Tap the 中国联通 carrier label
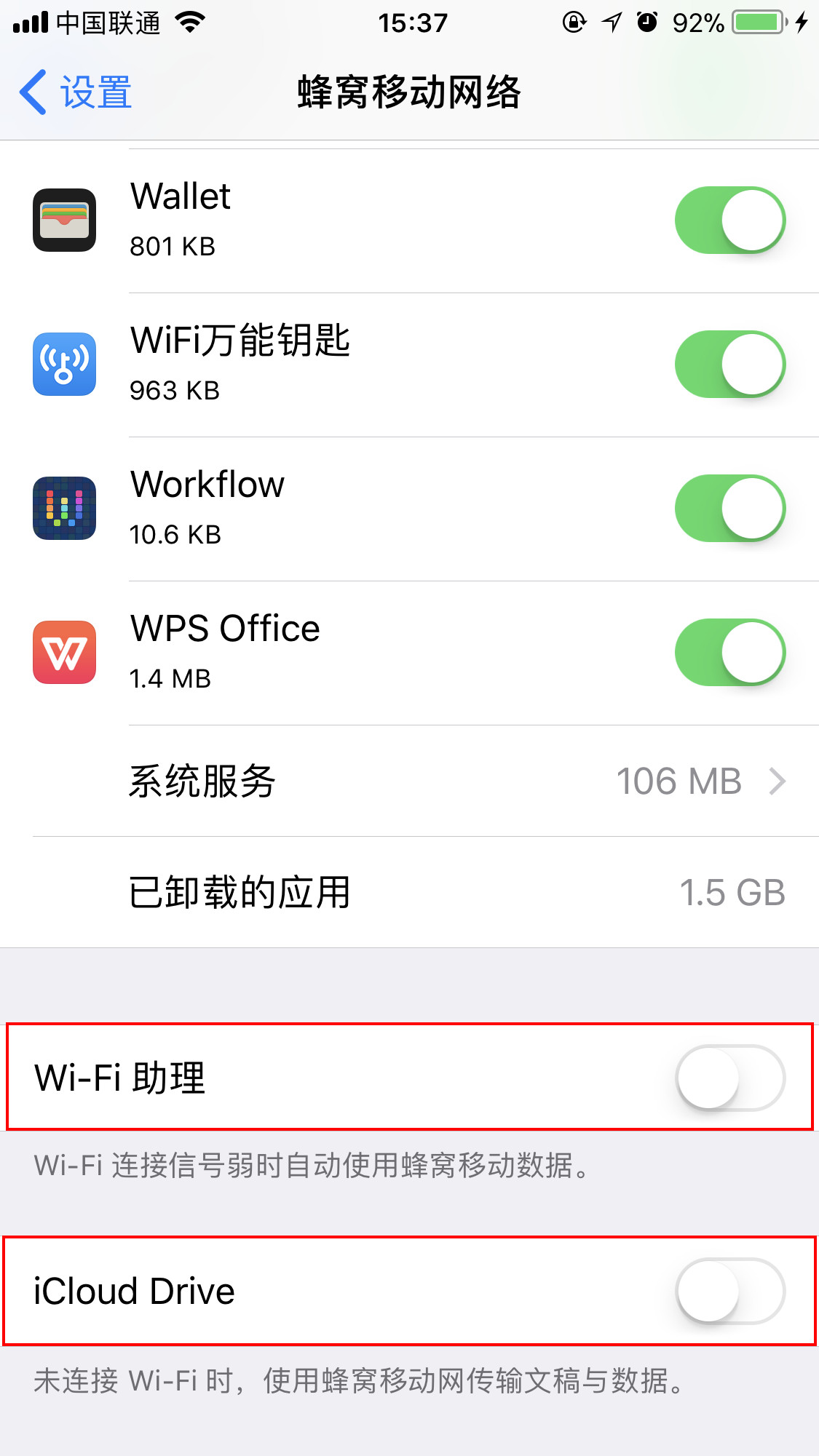819x1456 pixels. pyautogui.click(x=109, y=22)
